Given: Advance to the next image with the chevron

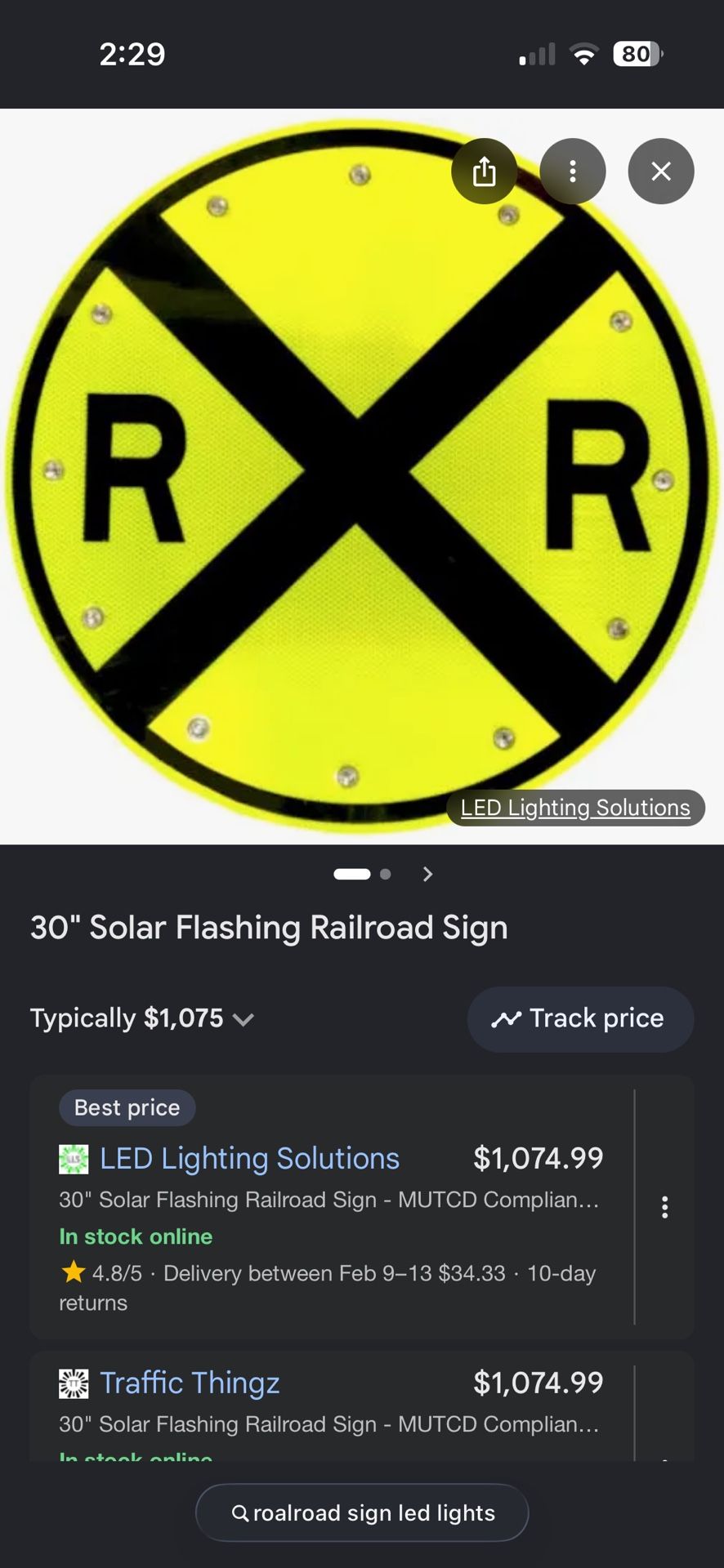Looking at the screenshot, I should [427, 874].
